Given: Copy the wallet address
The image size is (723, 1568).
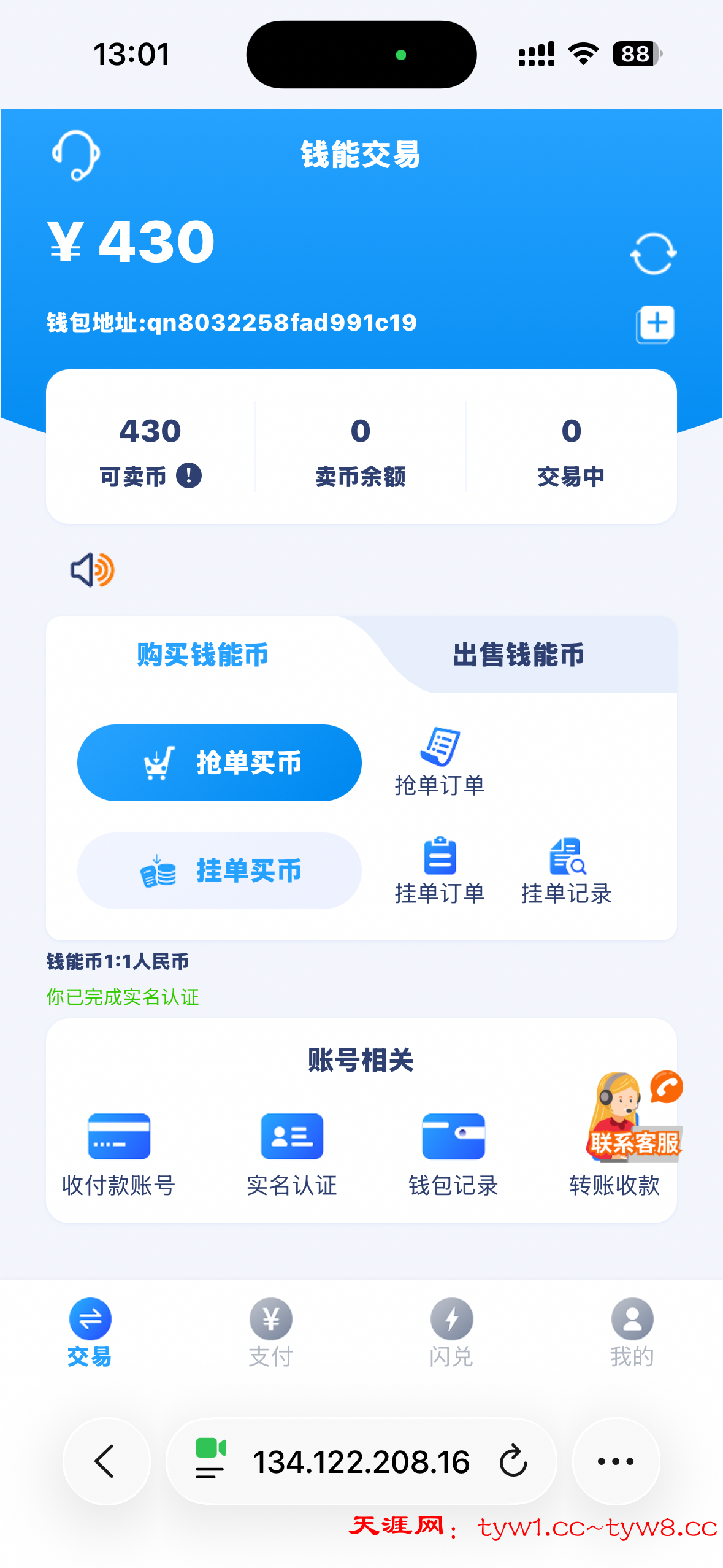Looking at the screenshot, I should click(x=655, y=324).
